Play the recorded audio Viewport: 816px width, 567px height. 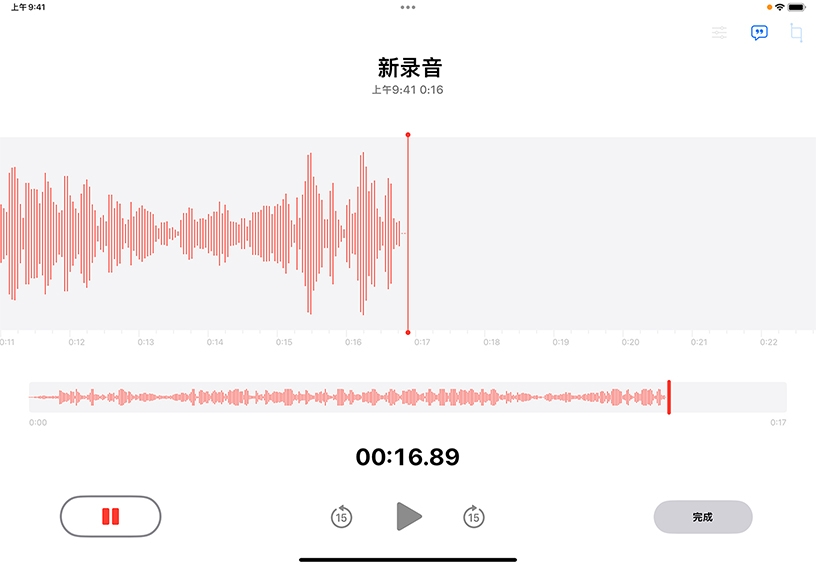coord(408,516)
